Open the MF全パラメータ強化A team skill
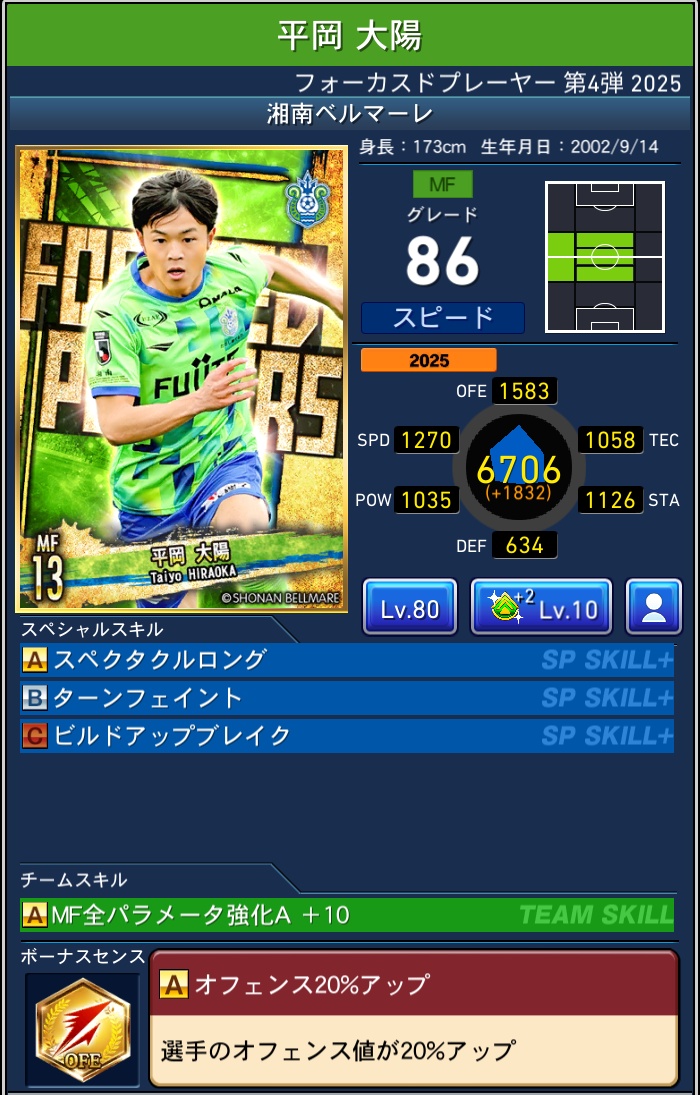The width and height of the screenshot is (700, 1095). tap(346, 914)
